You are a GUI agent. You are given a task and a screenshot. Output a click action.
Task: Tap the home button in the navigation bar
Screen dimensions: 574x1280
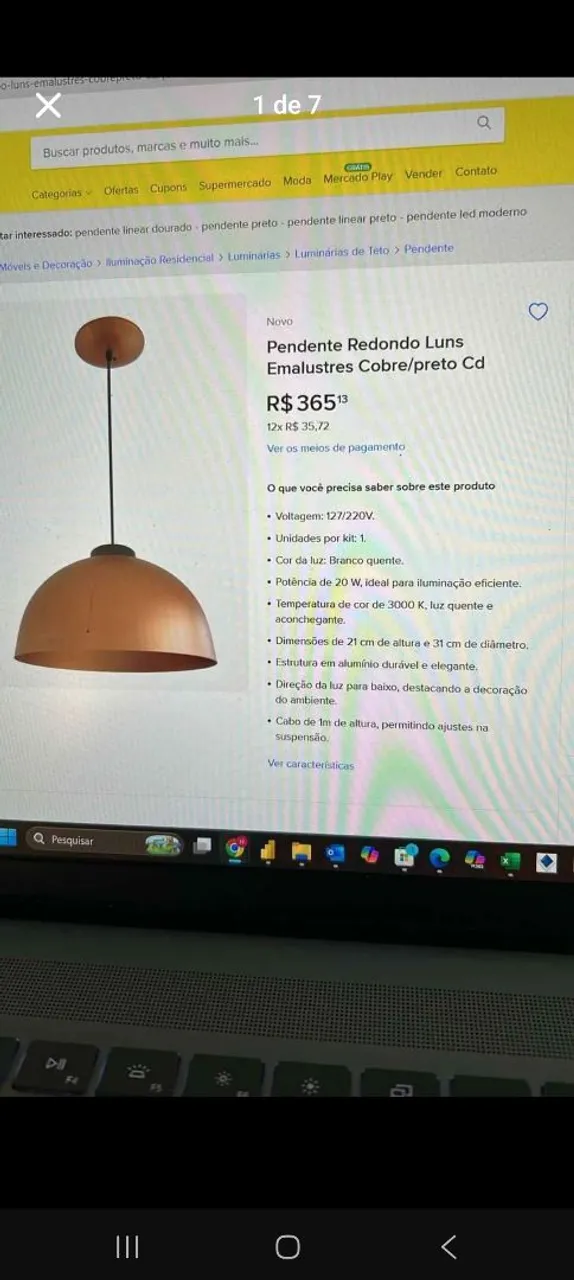287,1246
